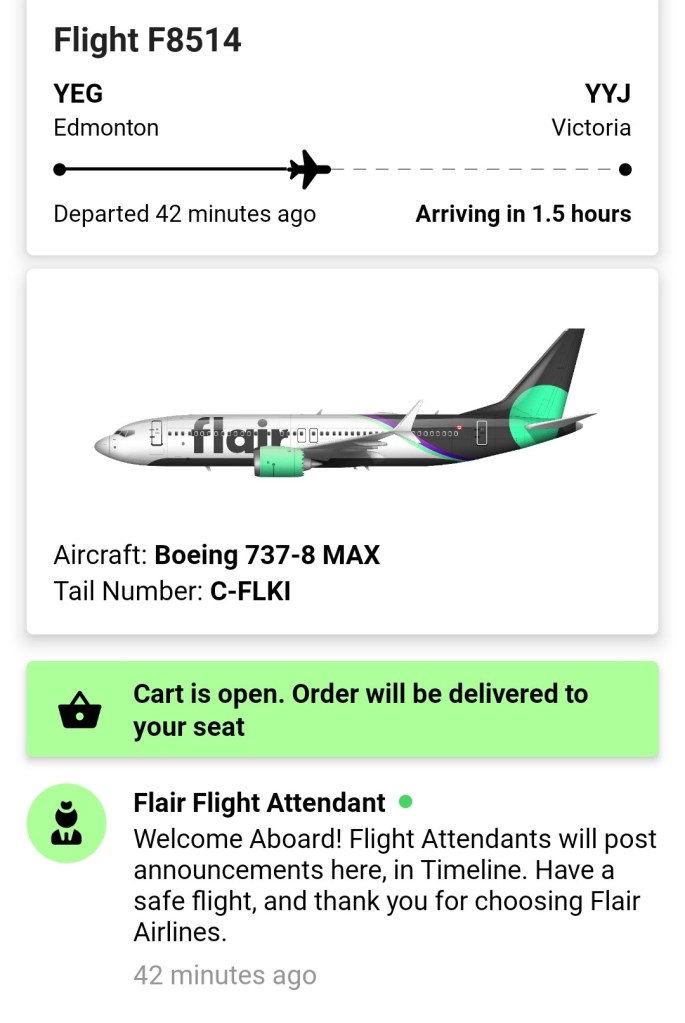685x1023 pixels.
Task: Open the cart banner to order
Action: (x=342, y=709)
